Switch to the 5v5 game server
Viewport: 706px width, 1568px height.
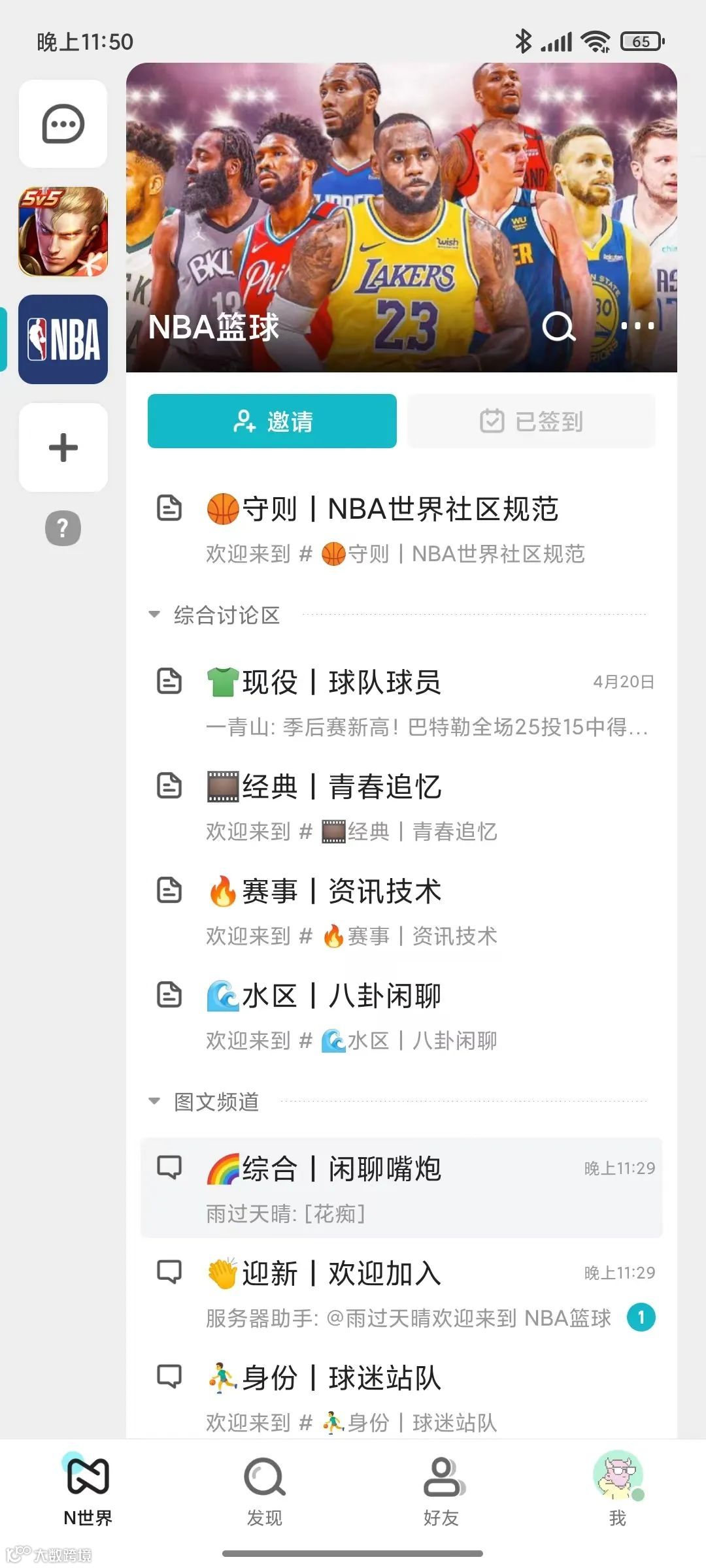click(63, 231)
